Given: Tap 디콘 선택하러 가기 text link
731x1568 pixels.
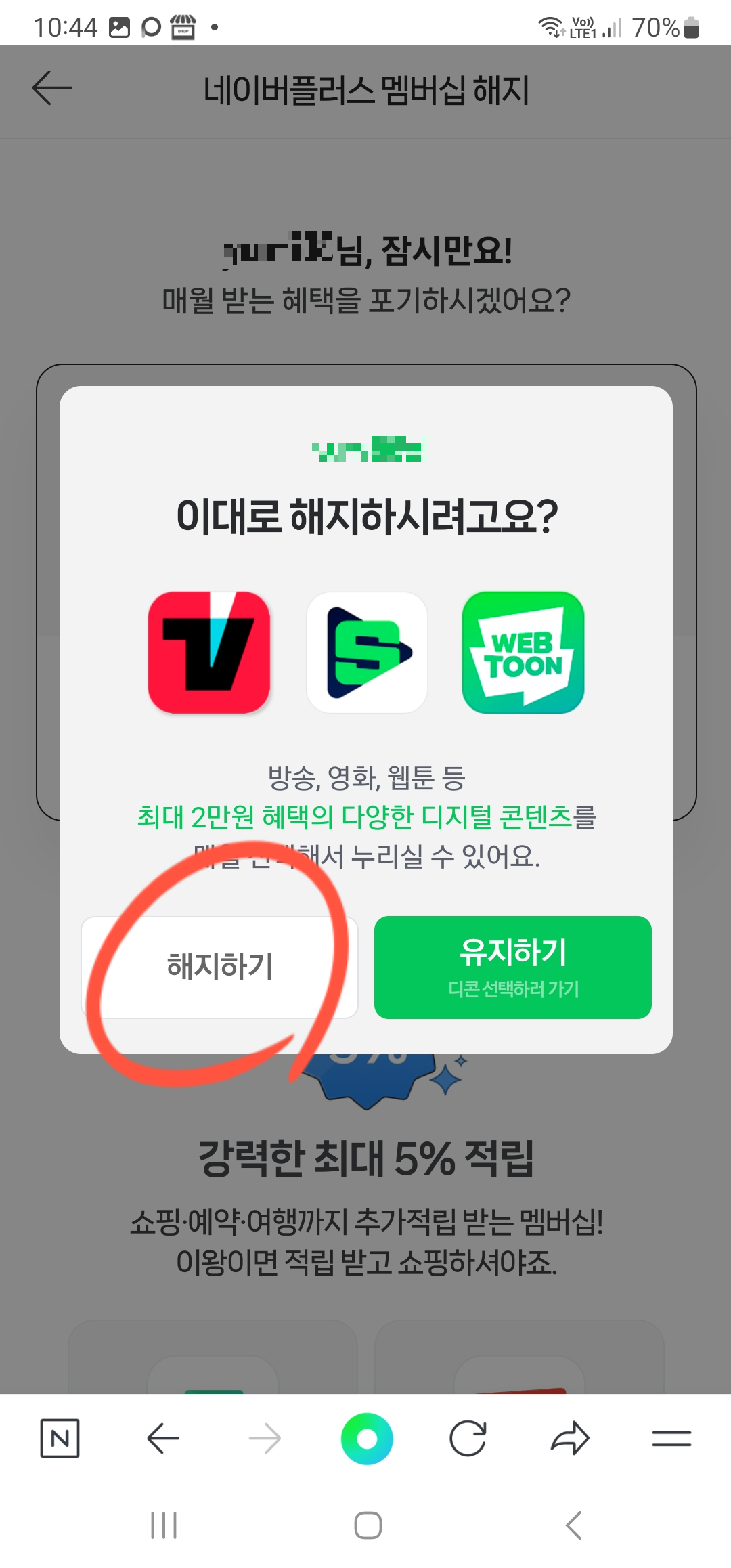Looking at the screenshot, I should [512, 988].
